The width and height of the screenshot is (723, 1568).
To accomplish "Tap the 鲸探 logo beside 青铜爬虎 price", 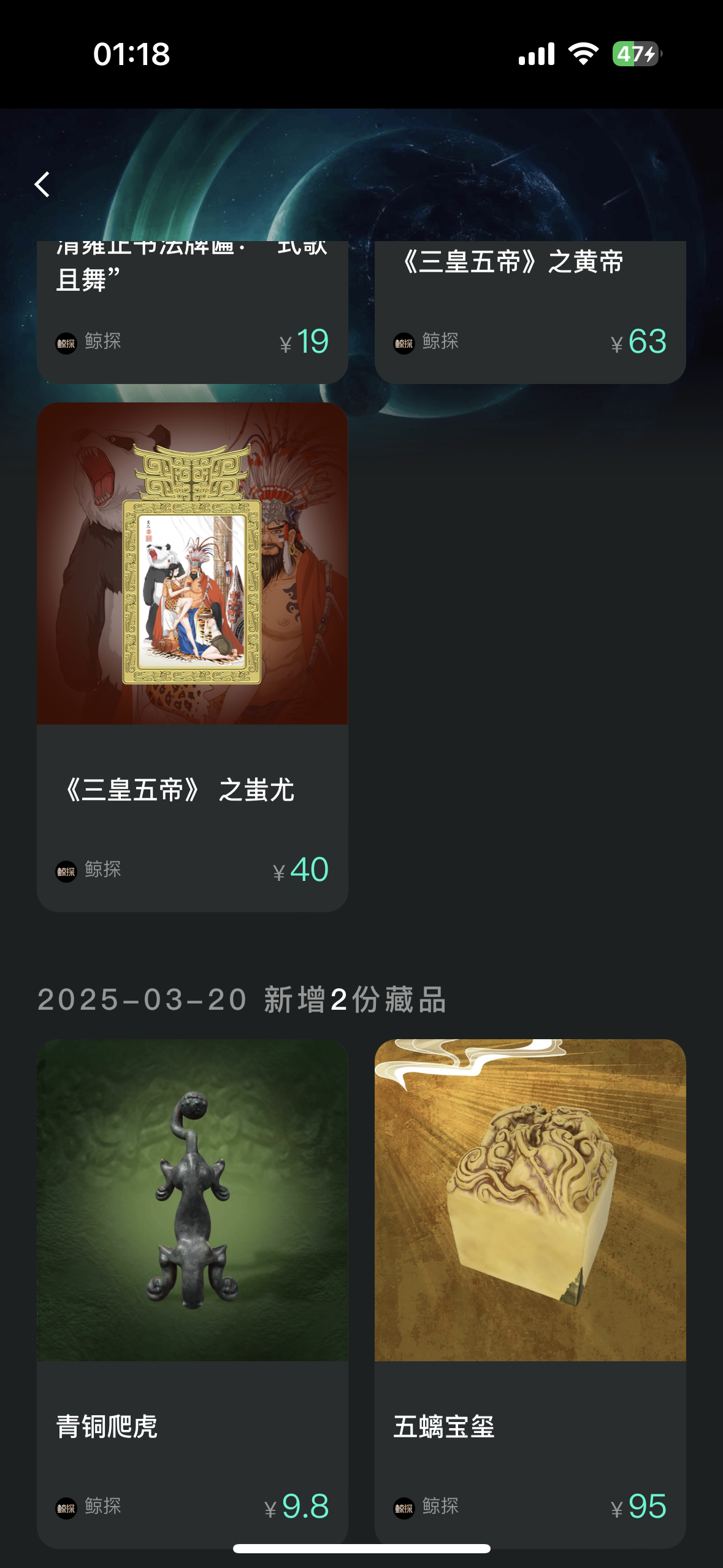I will click(64, 1508).
